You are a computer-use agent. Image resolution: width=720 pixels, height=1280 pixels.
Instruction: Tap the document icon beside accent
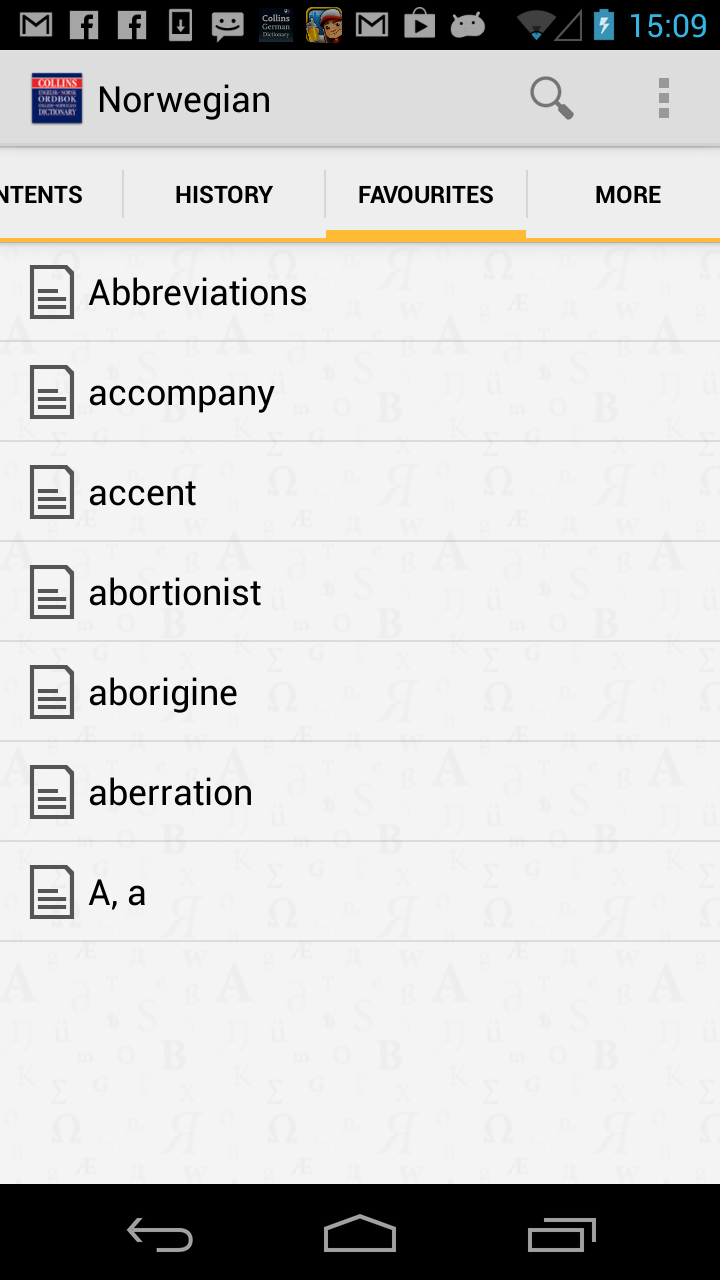click(x=51, y=492)
